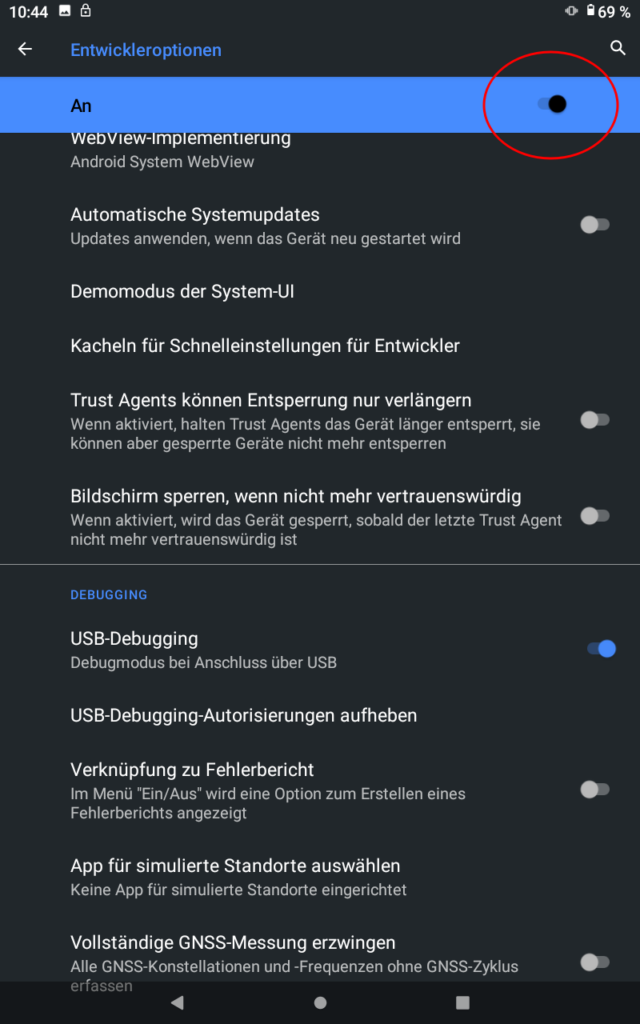Disable the USB-Debugging switch
Viewport: 640px width, 1024px height.
click(601, 648)
